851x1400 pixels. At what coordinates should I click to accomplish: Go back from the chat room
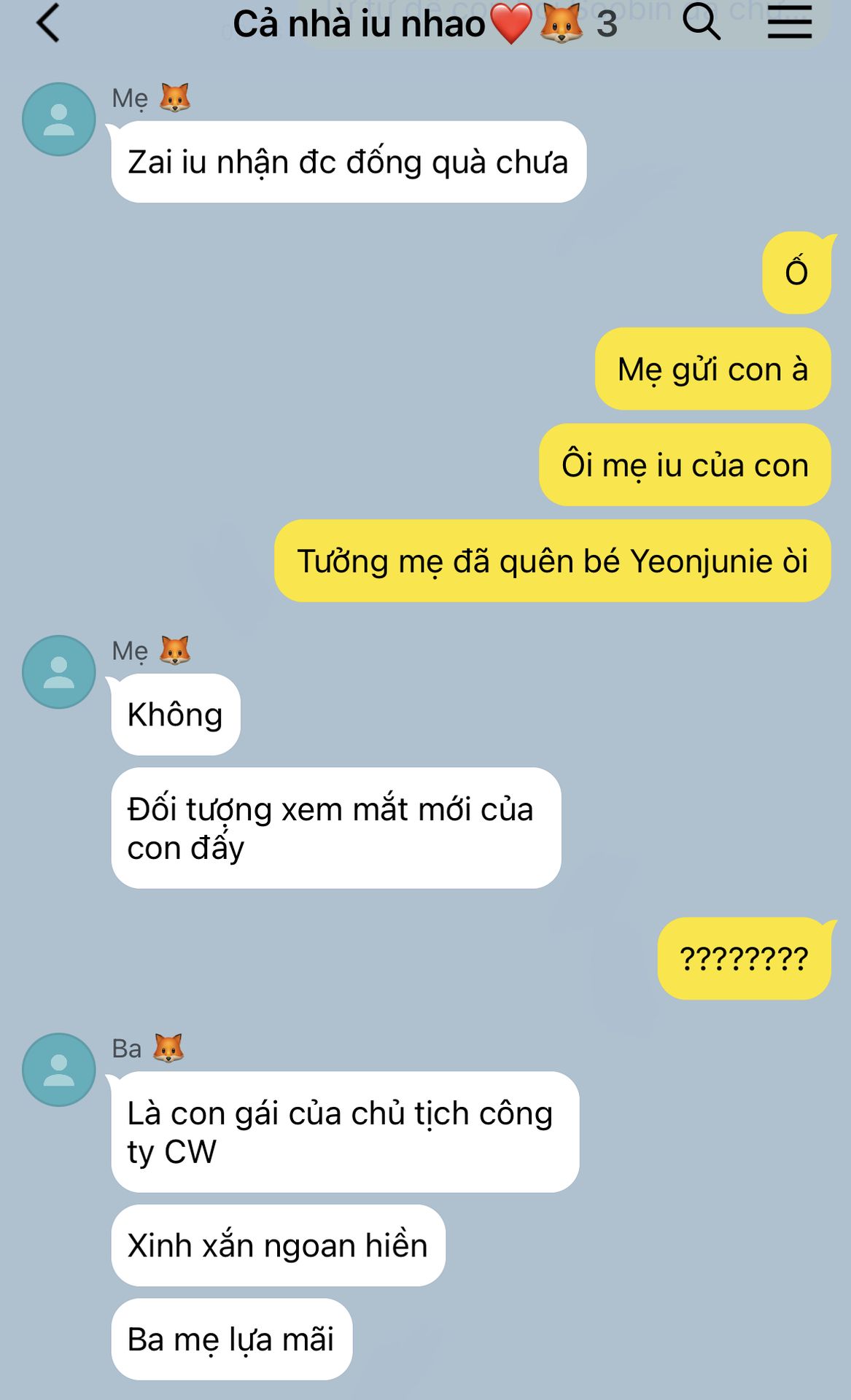[x=48, y=23]
